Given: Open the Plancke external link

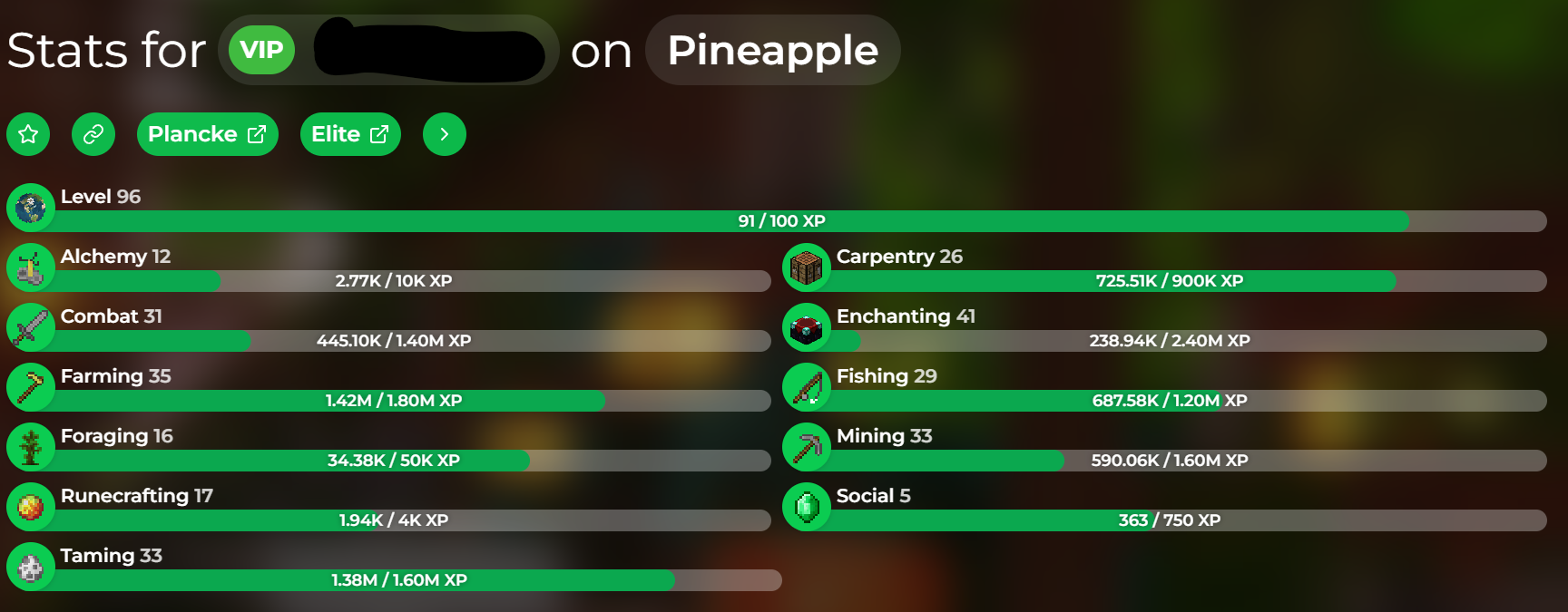Looking at the screenshot, I should [x=207, y=134].
